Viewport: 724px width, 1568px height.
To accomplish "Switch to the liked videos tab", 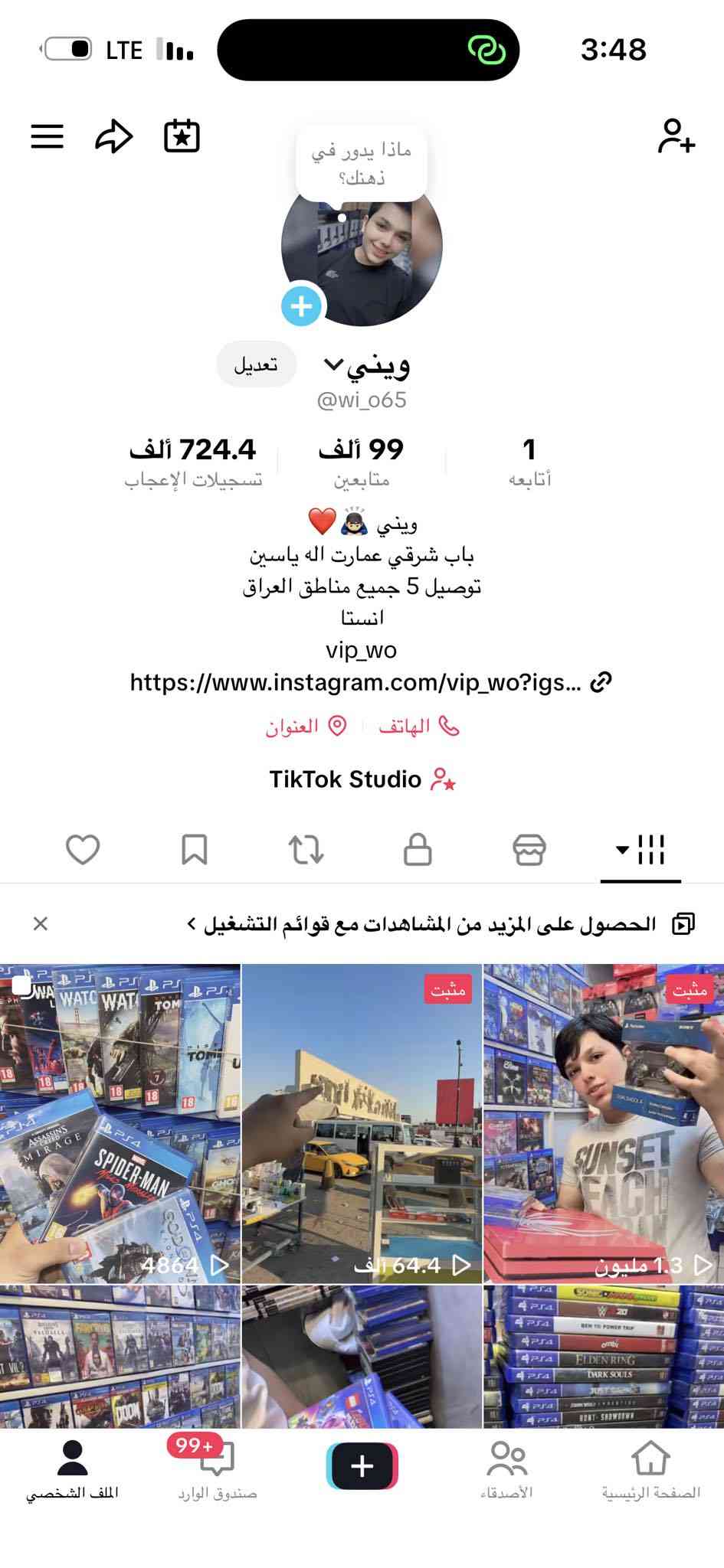I will [x=83, y=850].
